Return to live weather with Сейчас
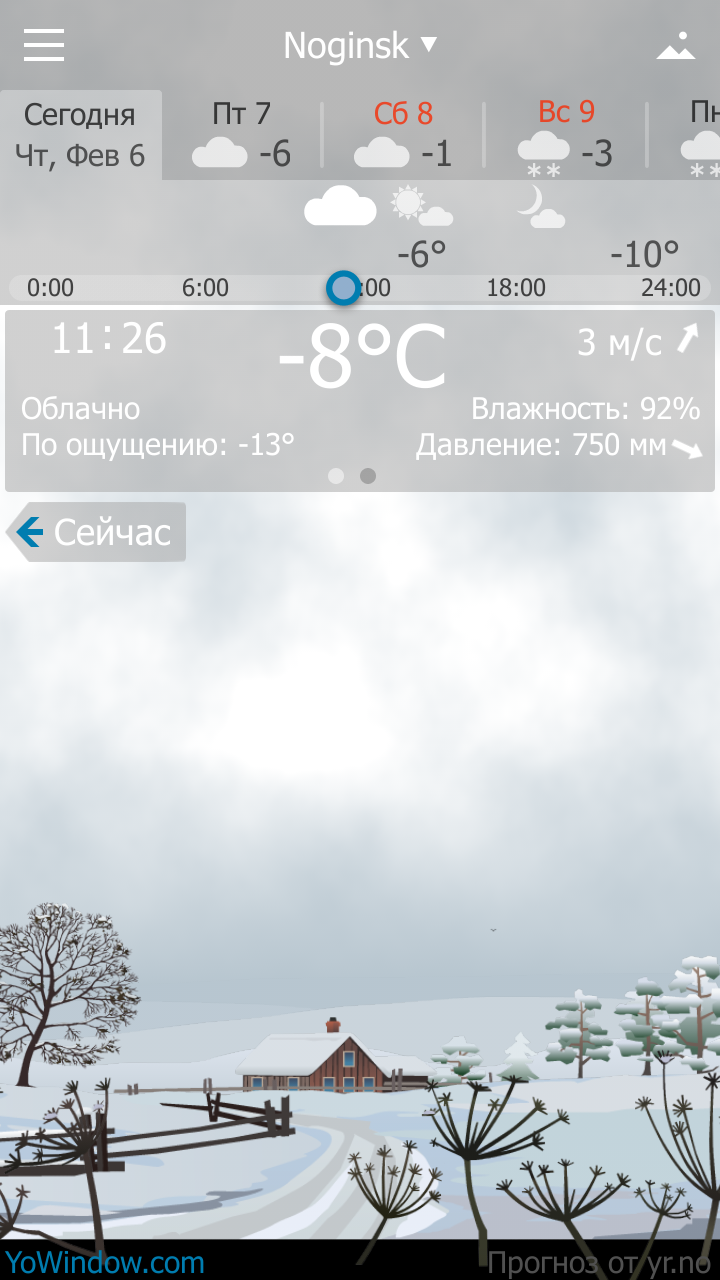720x1280 pixels. point(97,532)
